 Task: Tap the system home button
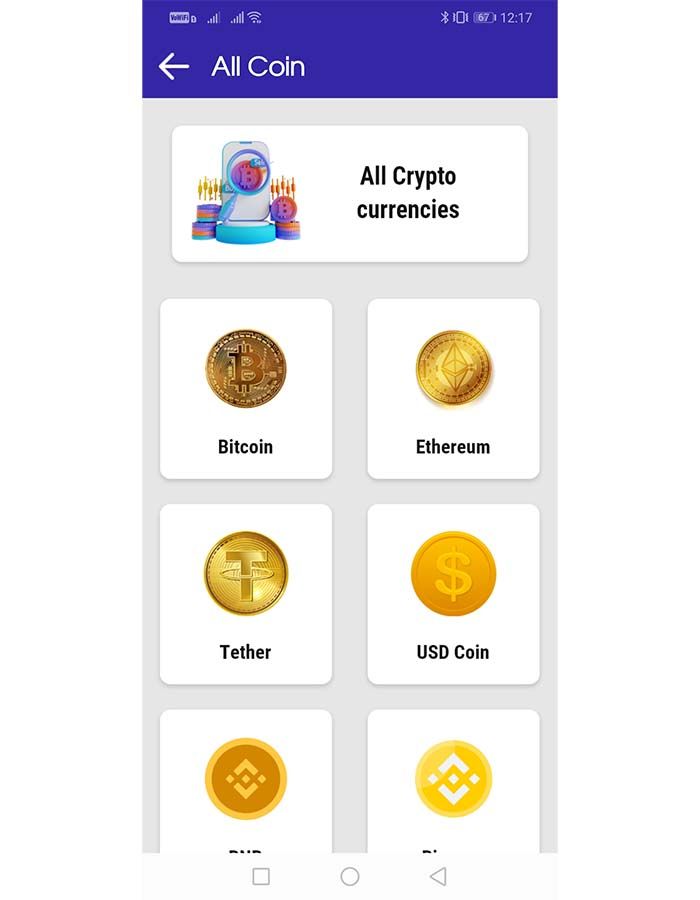pos(350,876)
